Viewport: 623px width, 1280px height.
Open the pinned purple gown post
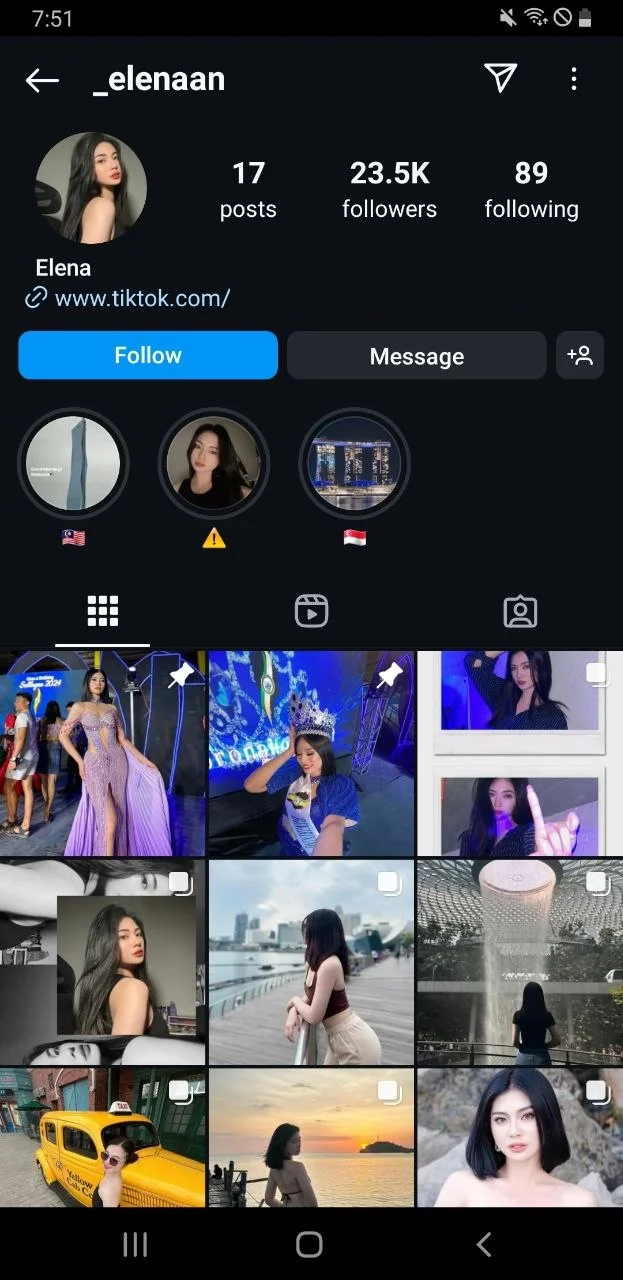click(103, 754)
